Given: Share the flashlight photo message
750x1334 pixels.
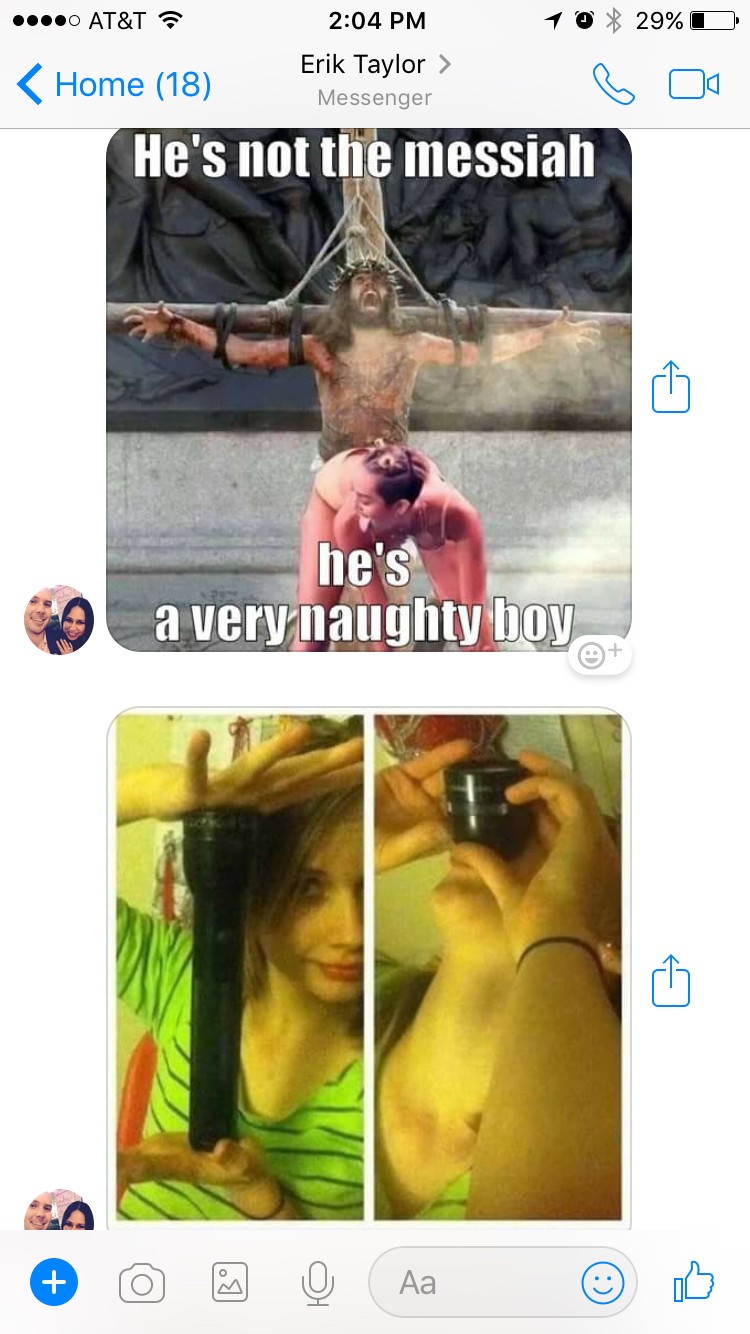Looking at the screenshot, I should tap(671, 981).
